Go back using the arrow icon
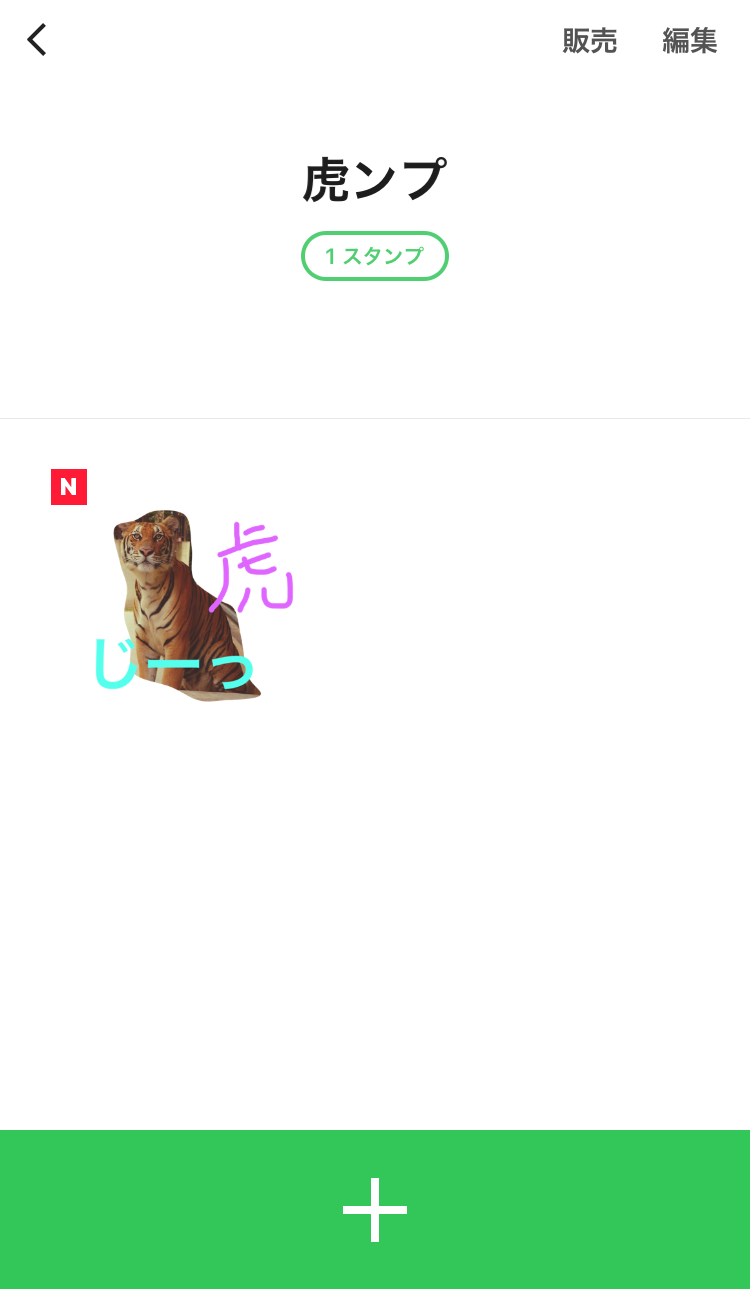The height and width of the screenshot is (1289, 750). pos(37,40)
